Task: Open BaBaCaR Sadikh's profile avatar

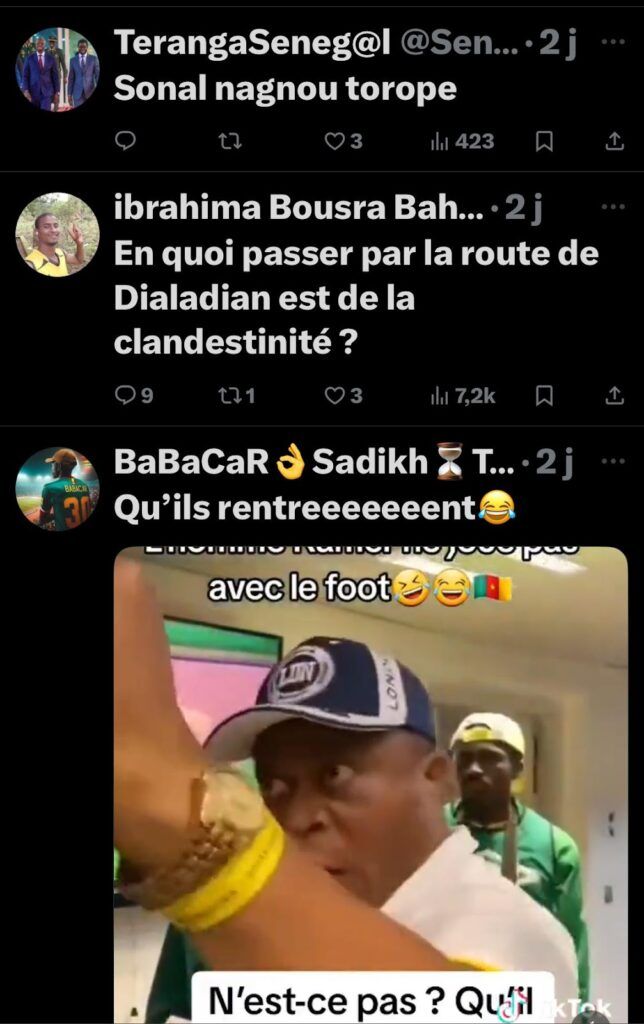Action: click(x=57, y=488)
